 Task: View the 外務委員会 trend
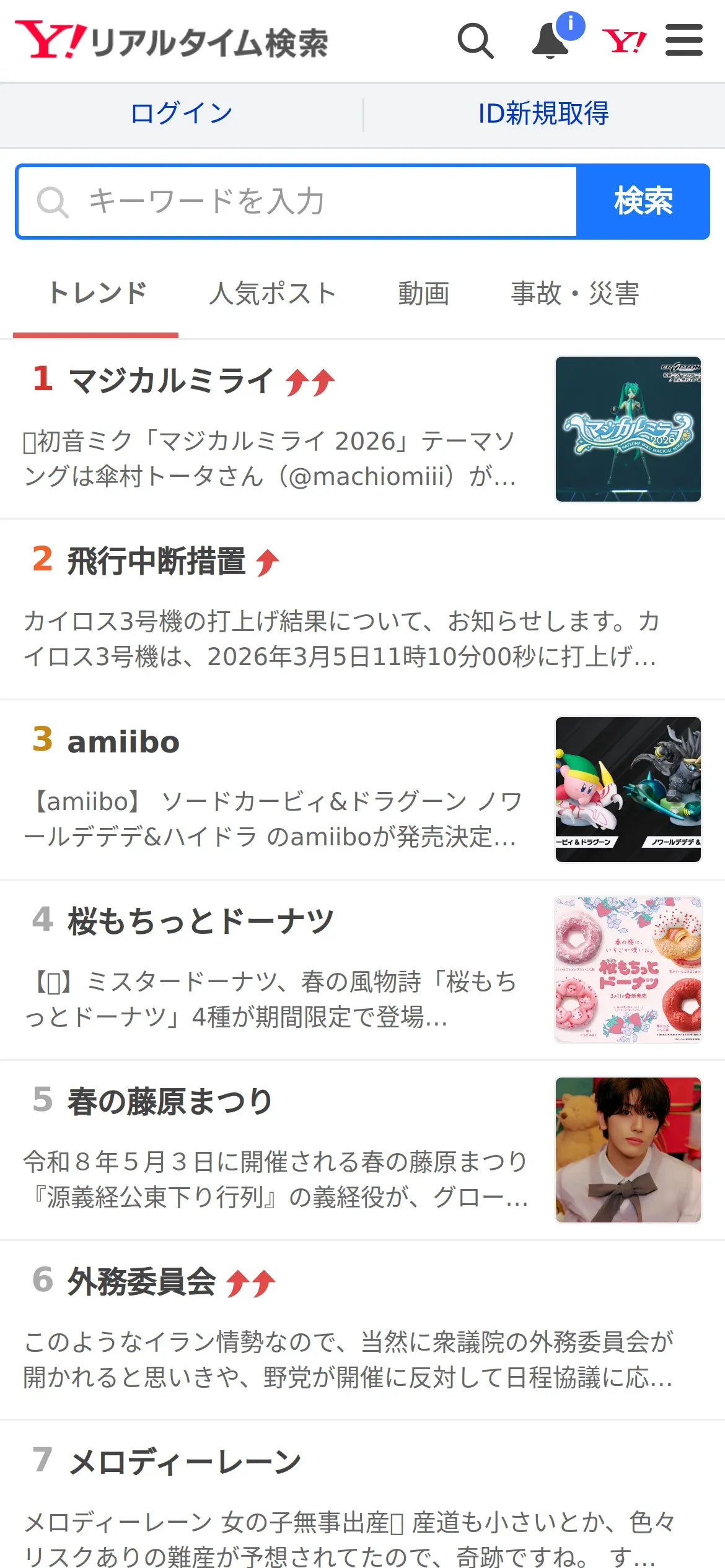tap(141, 1282)
